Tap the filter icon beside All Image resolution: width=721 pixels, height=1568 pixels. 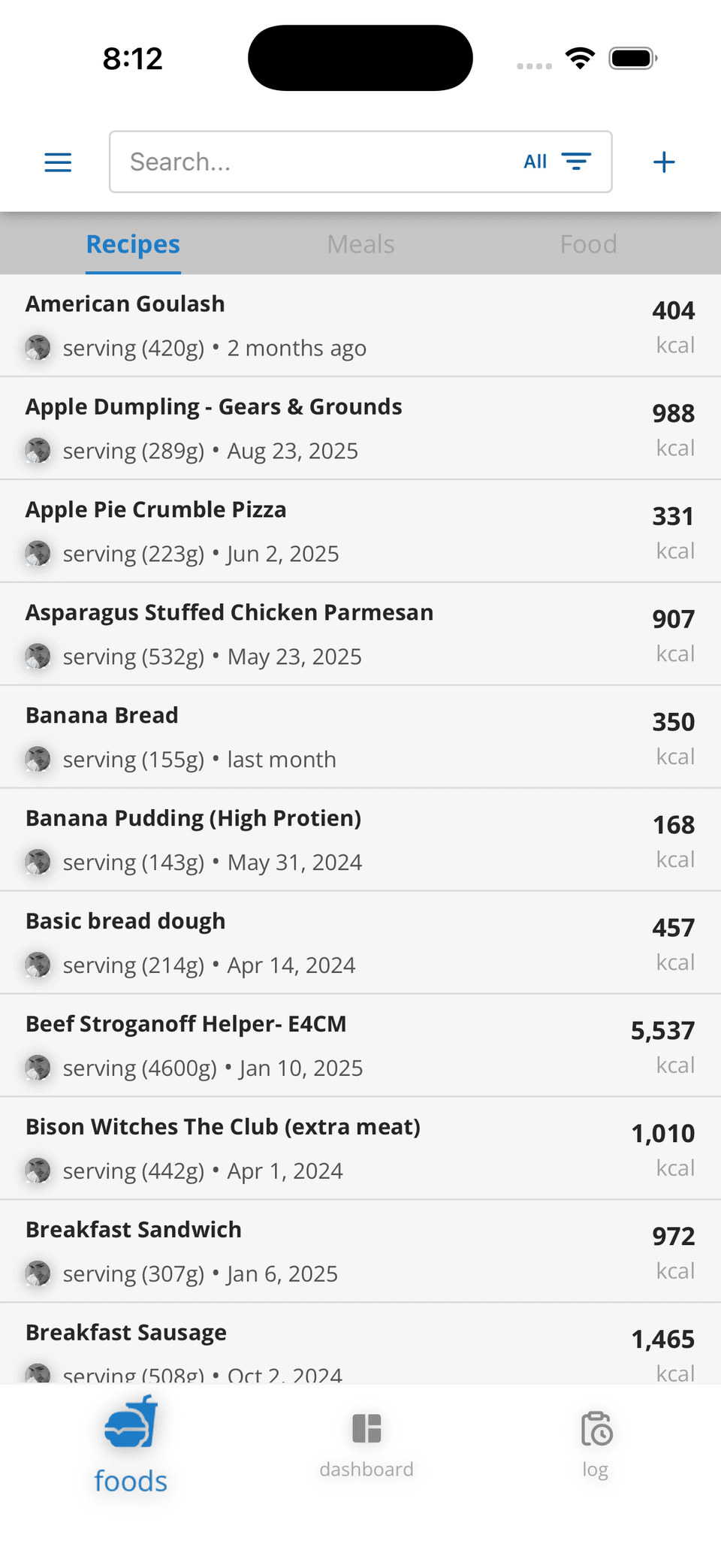click(576, 162)
